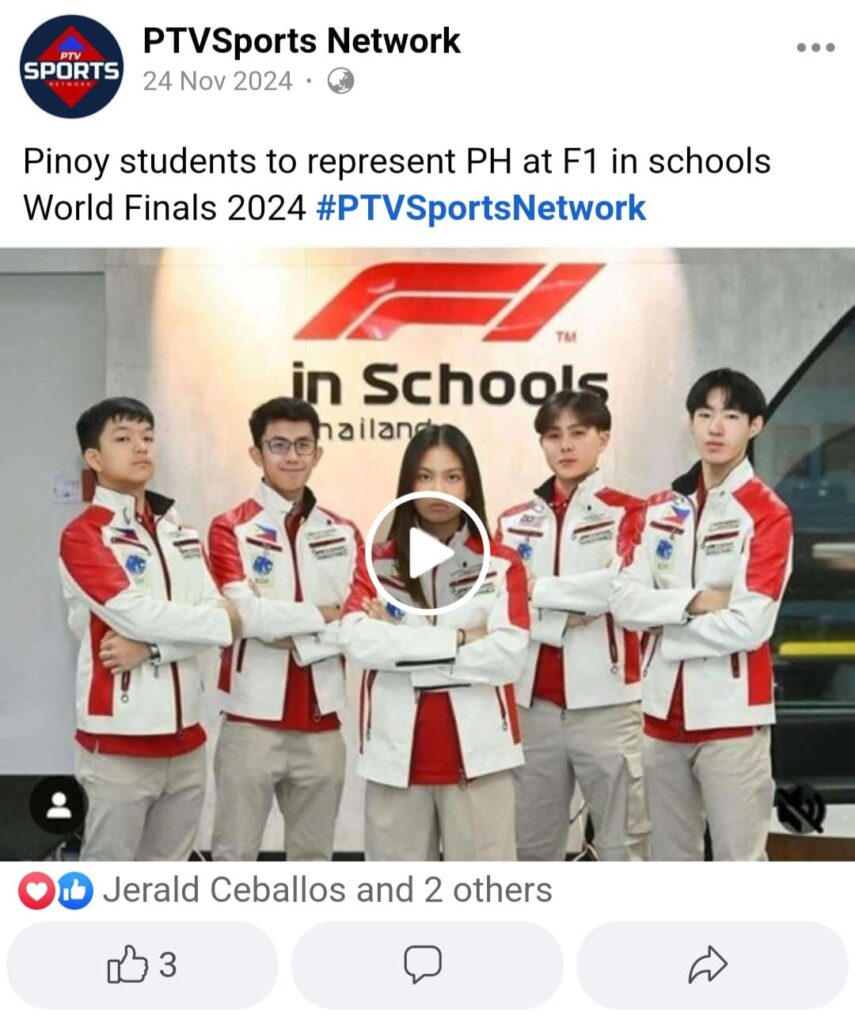The image size is (855, 1024).
Task: Open PTVSports Network page name
Action: tap(301, 41)
